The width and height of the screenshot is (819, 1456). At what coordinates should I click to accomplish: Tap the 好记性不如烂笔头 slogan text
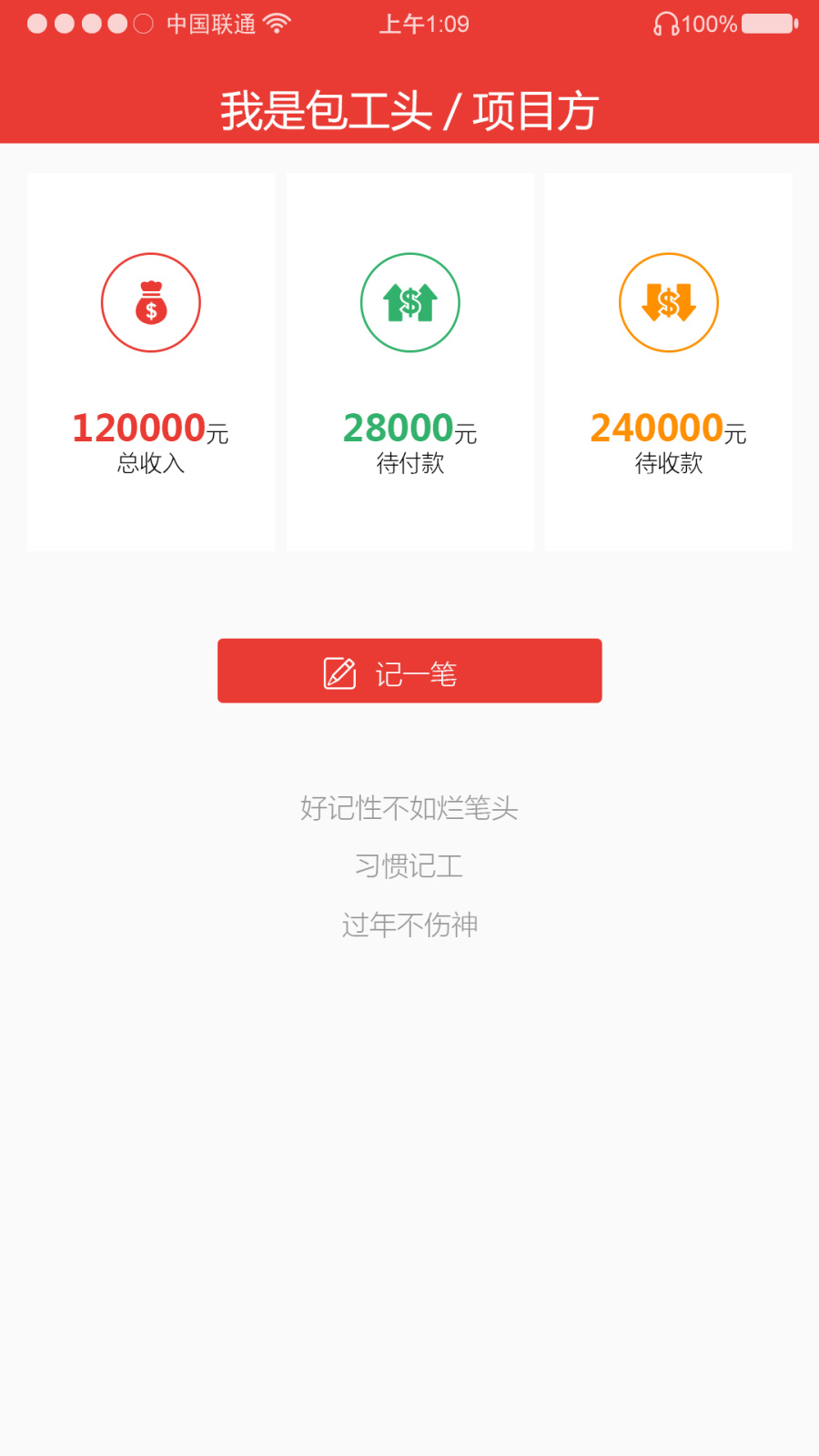coord(409,808)
